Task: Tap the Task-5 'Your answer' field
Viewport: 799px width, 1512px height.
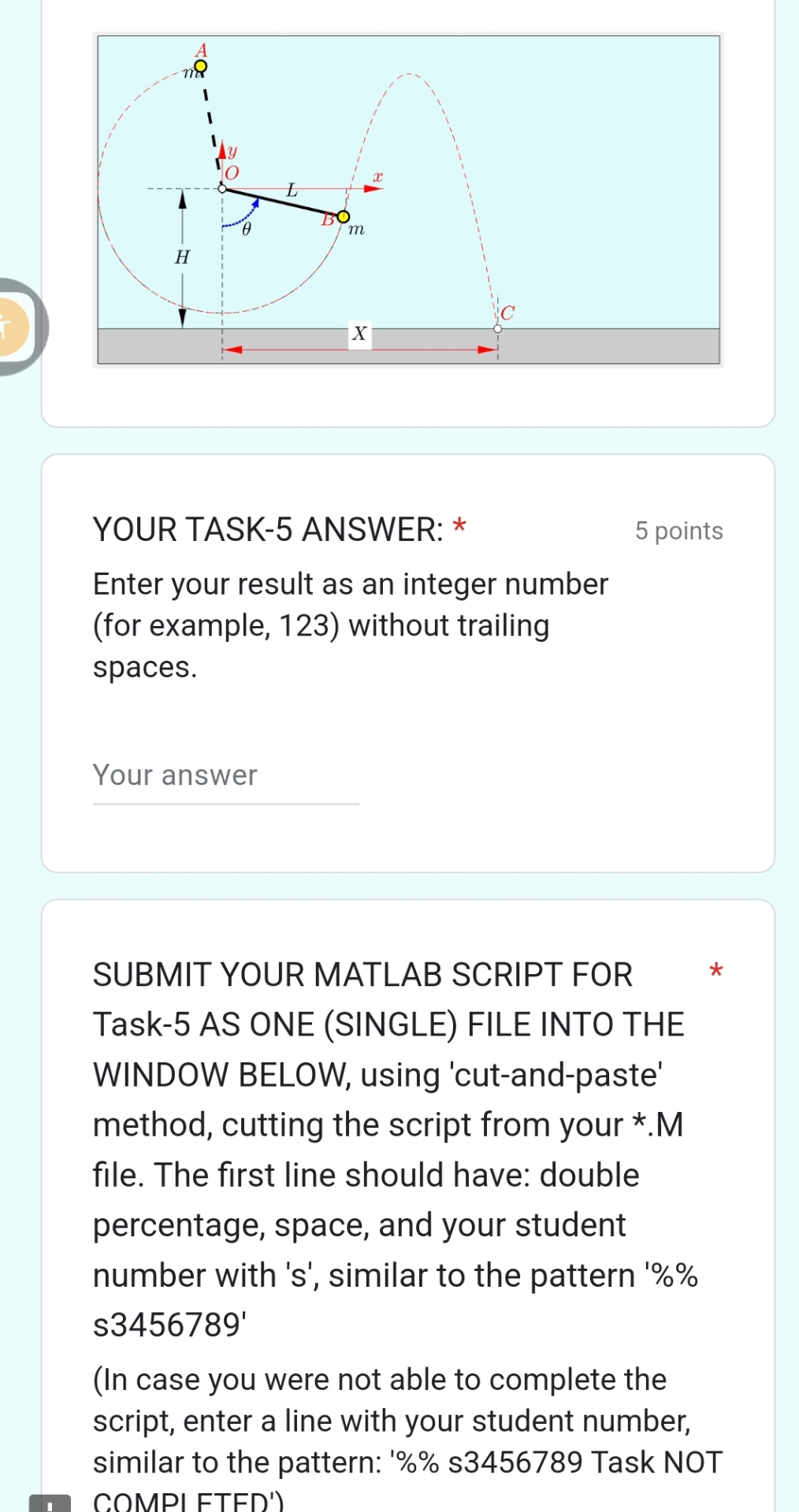Action: (225, 776)
